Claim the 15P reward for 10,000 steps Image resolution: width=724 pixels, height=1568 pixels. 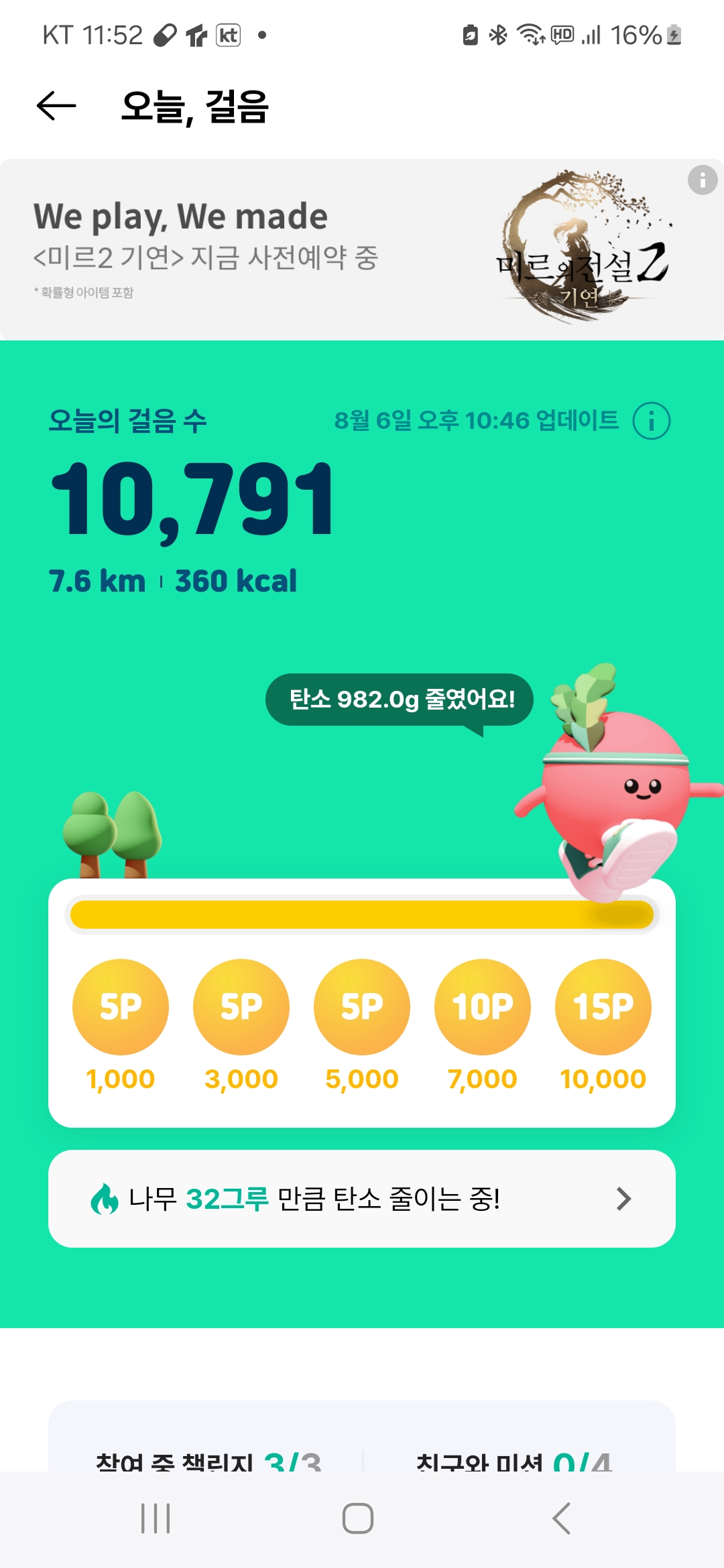[603, 1006]
